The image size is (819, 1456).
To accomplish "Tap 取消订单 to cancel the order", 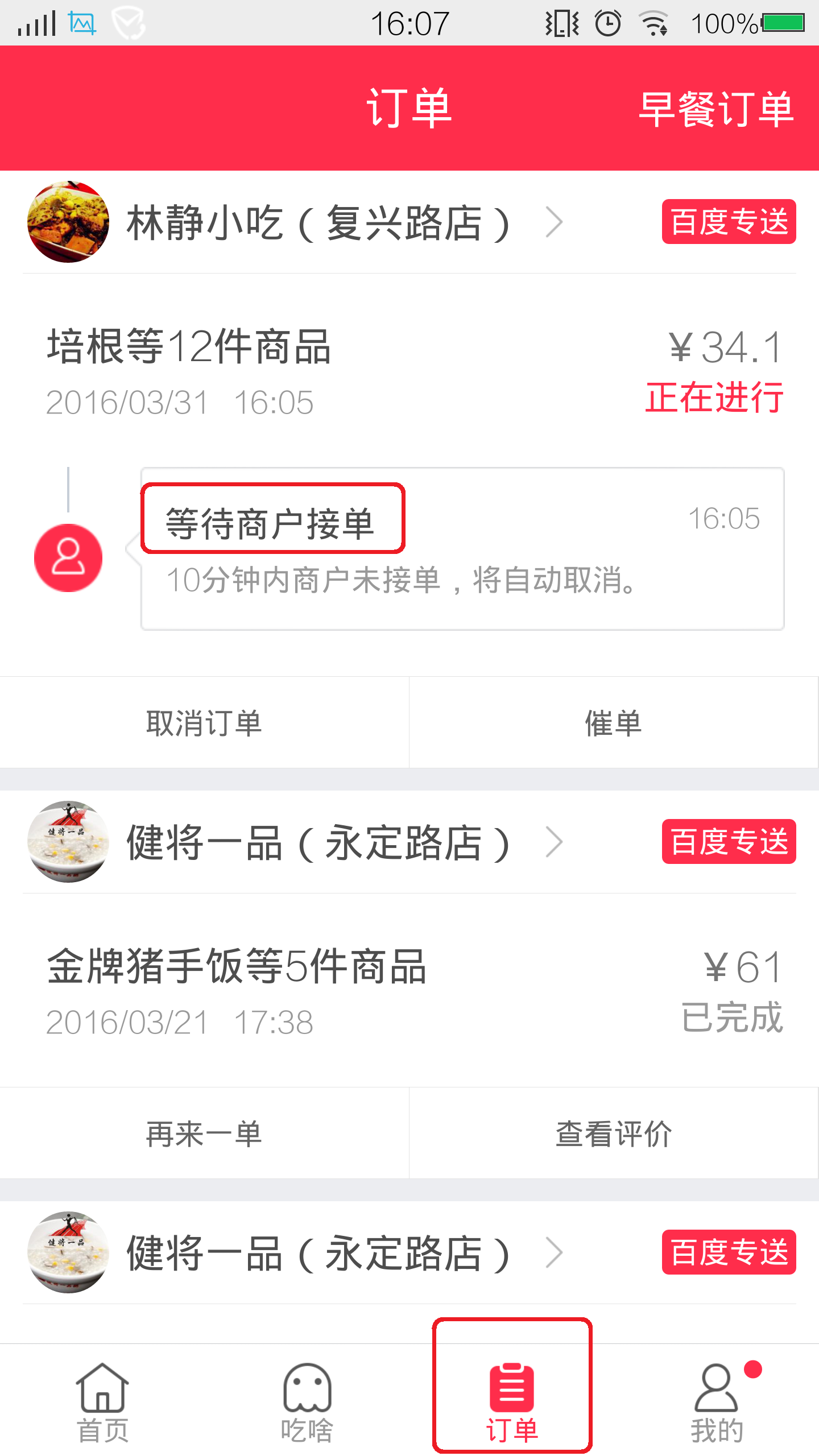I will pos(204,723).
